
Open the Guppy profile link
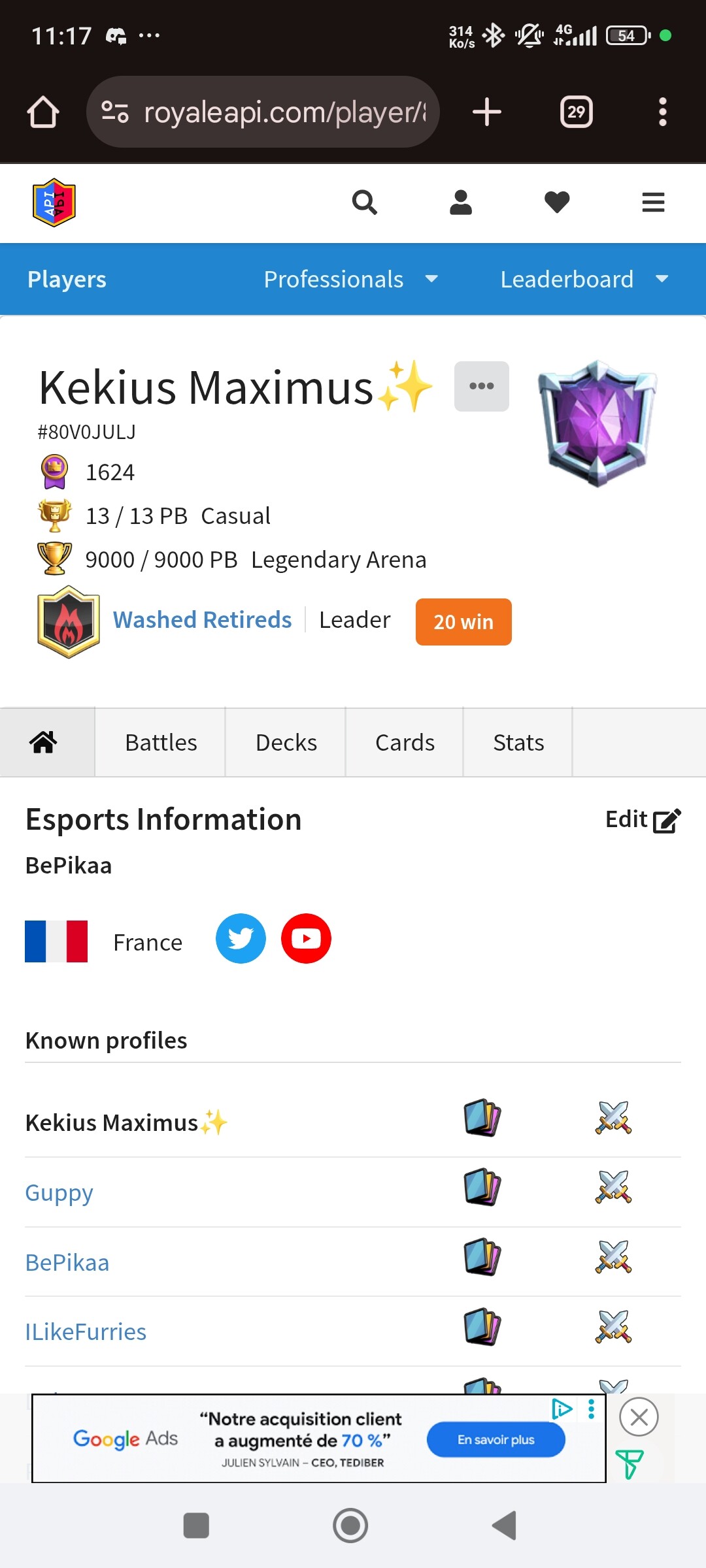59,1192
